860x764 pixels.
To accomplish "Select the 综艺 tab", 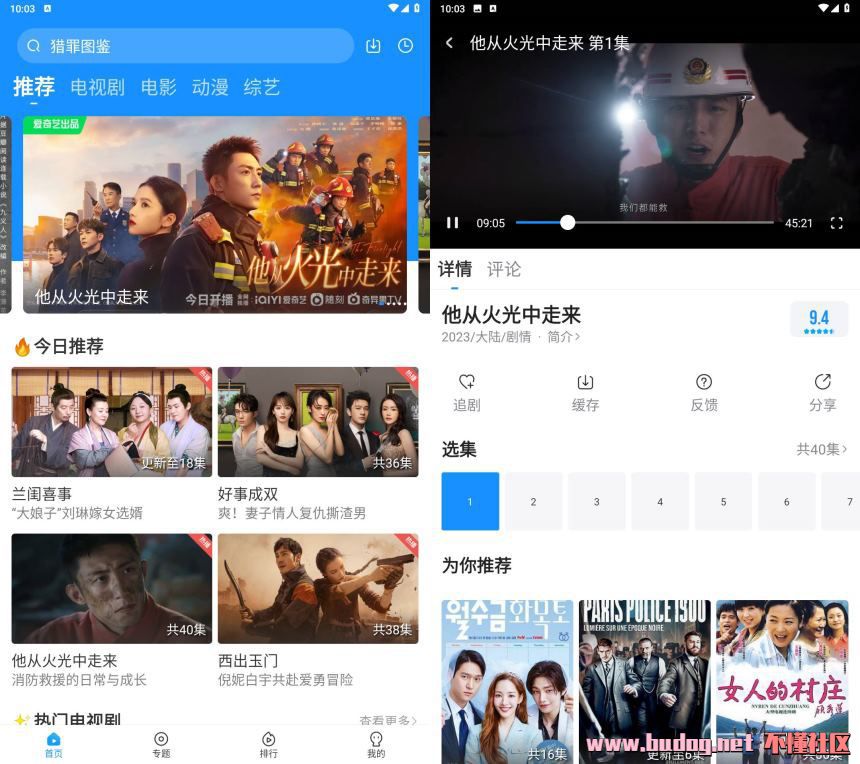I will tap(262, 87).
